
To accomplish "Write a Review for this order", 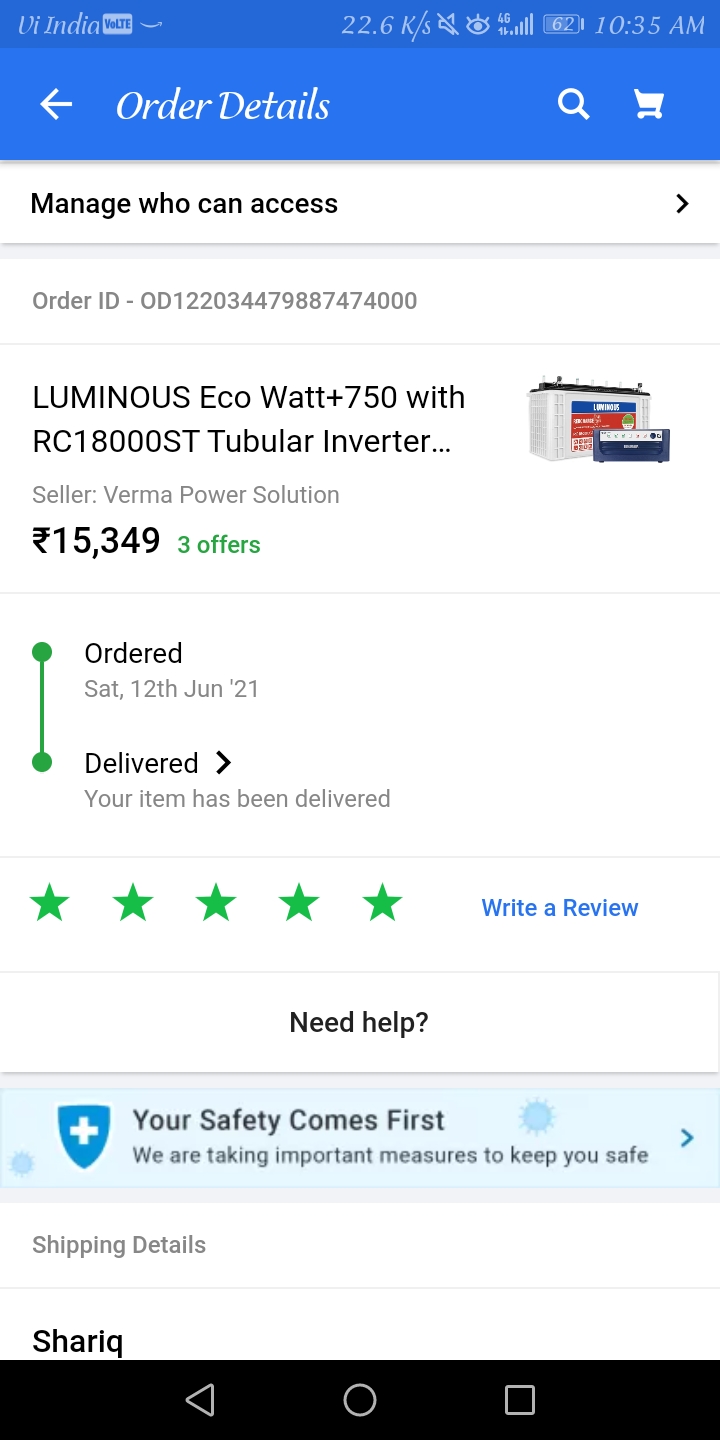I will 559,908.
